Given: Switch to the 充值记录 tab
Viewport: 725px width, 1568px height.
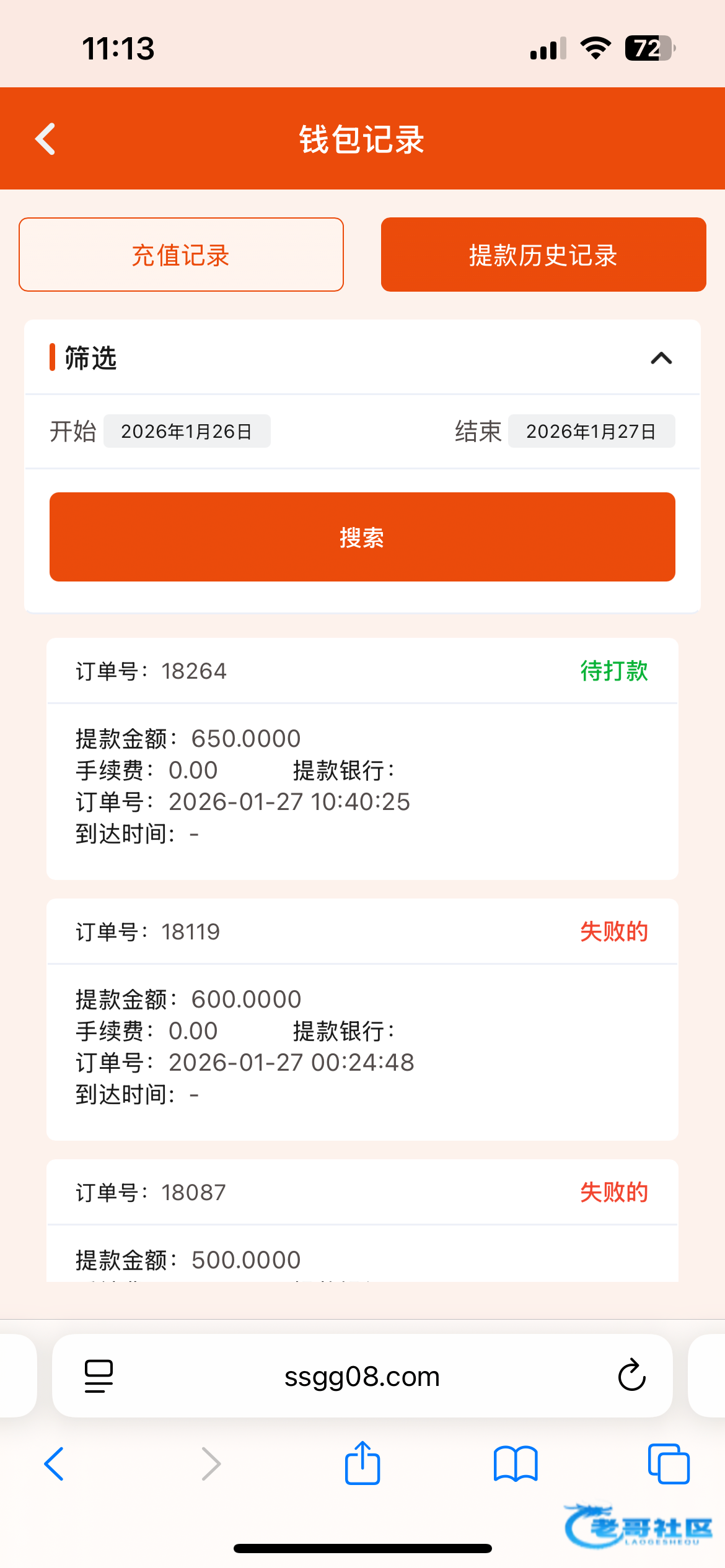Looking at the screenshot, I should click(x=181, y=255).
